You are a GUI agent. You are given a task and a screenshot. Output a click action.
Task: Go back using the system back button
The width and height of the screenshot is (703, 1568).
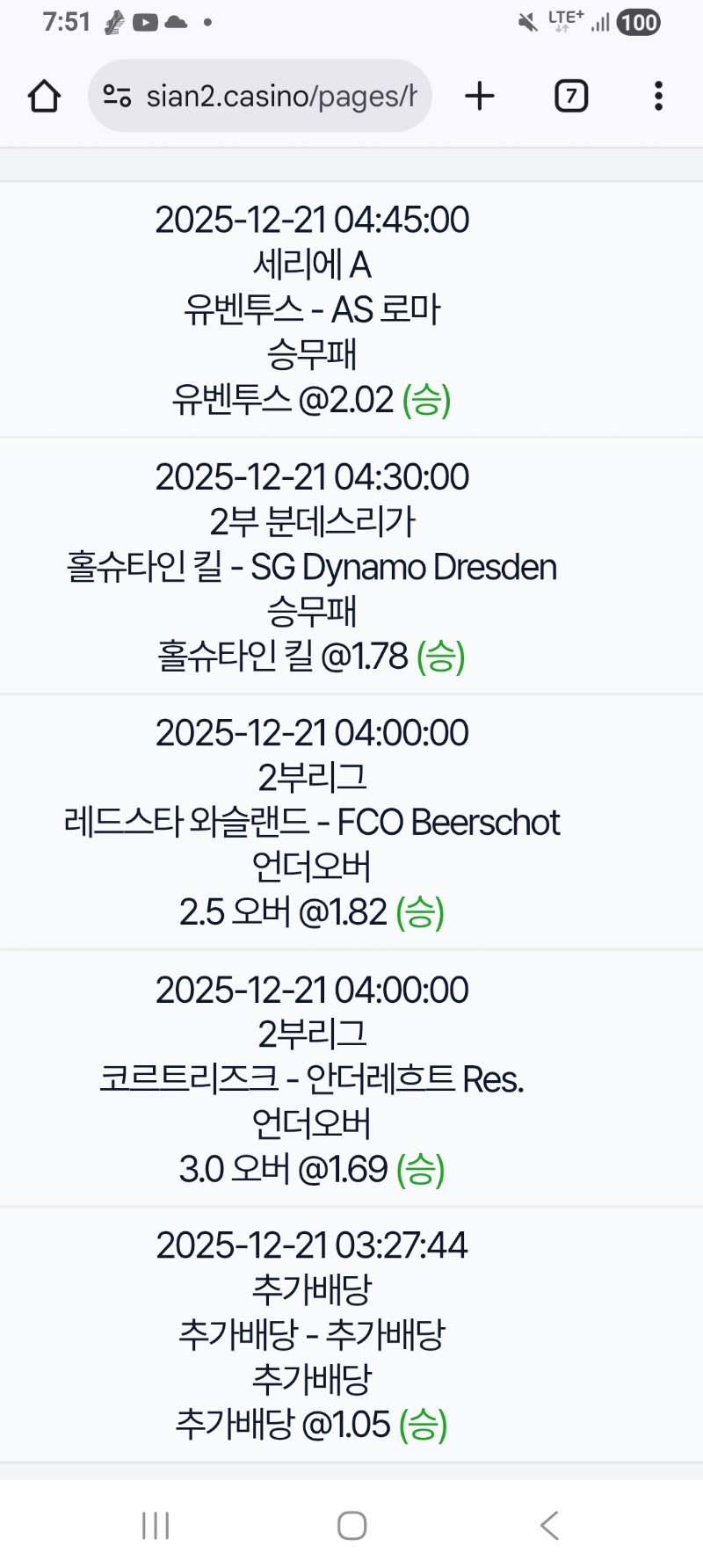click(549, 1526)
